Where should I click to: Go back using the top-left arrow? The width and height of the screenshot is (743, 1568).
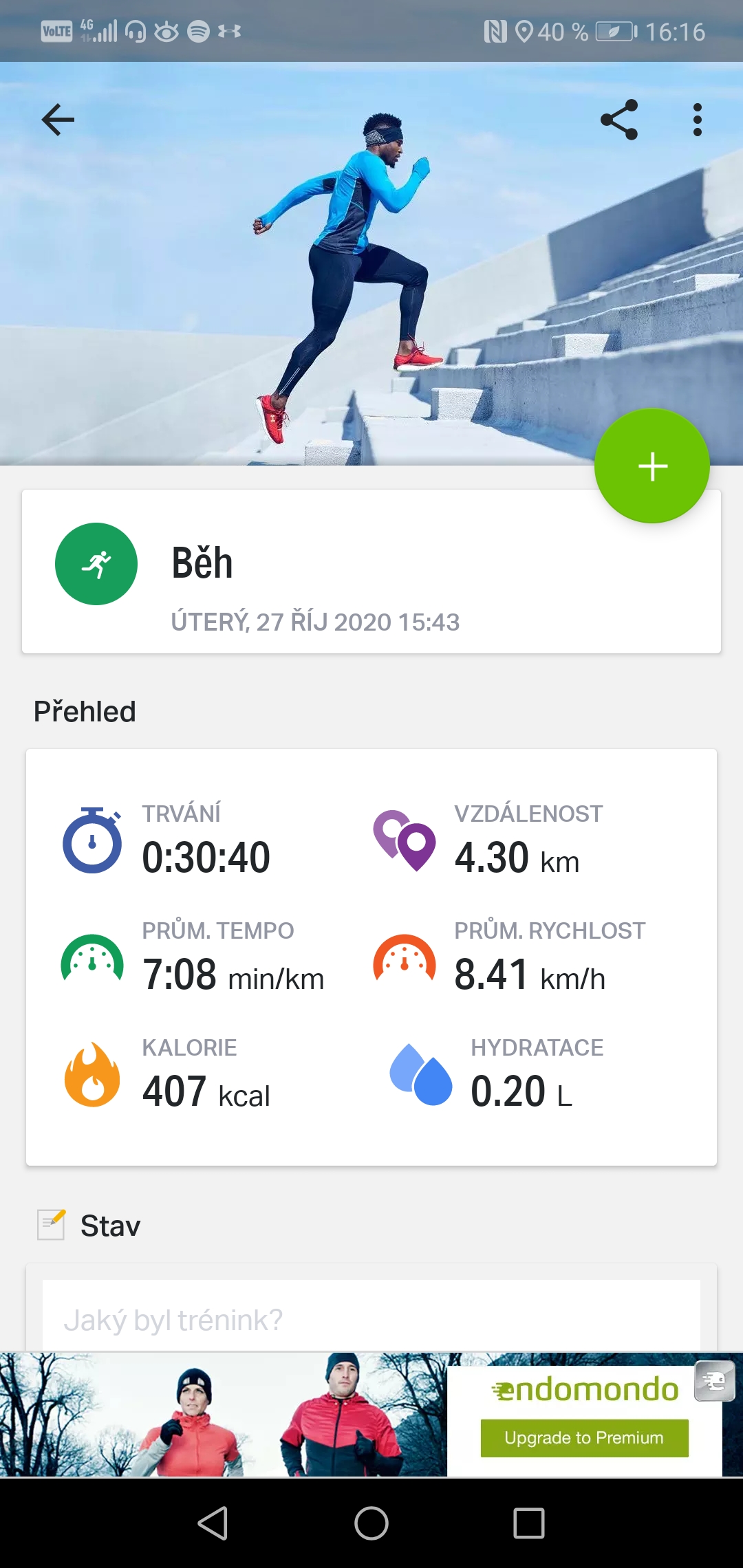coord(58,120)
